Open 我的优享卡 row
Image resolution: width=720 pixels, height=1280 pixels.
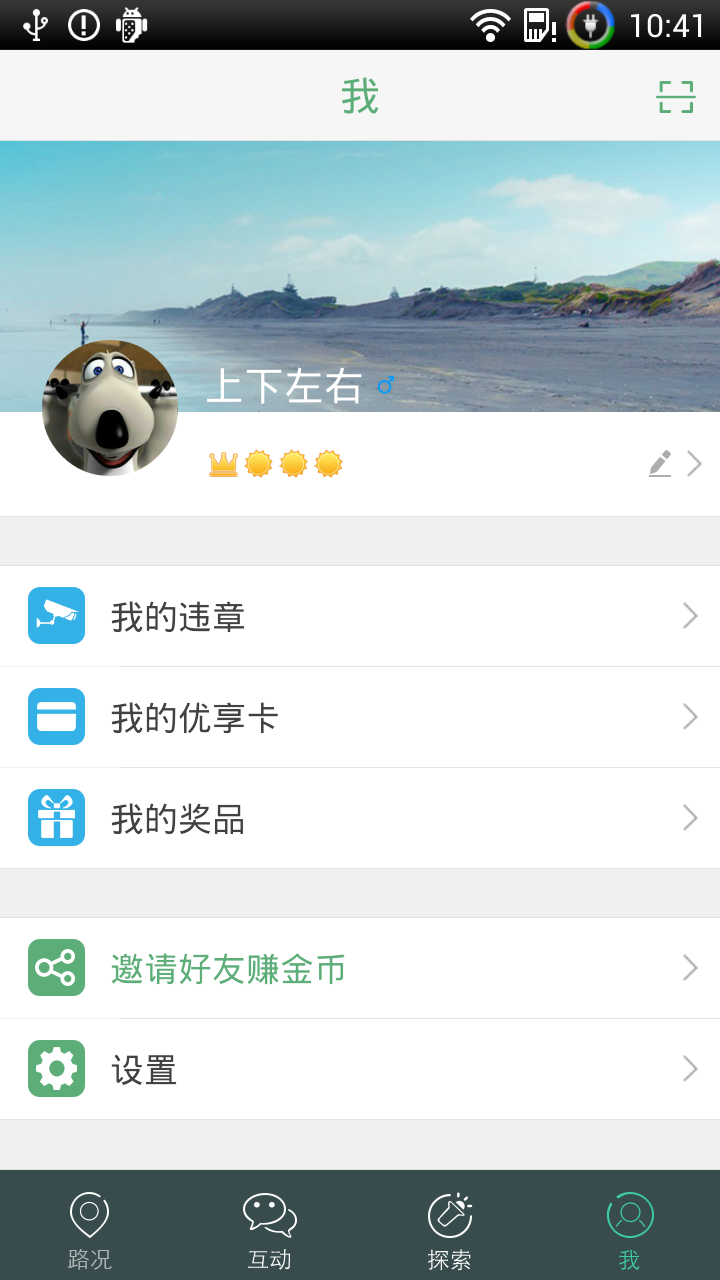point(360,717)
